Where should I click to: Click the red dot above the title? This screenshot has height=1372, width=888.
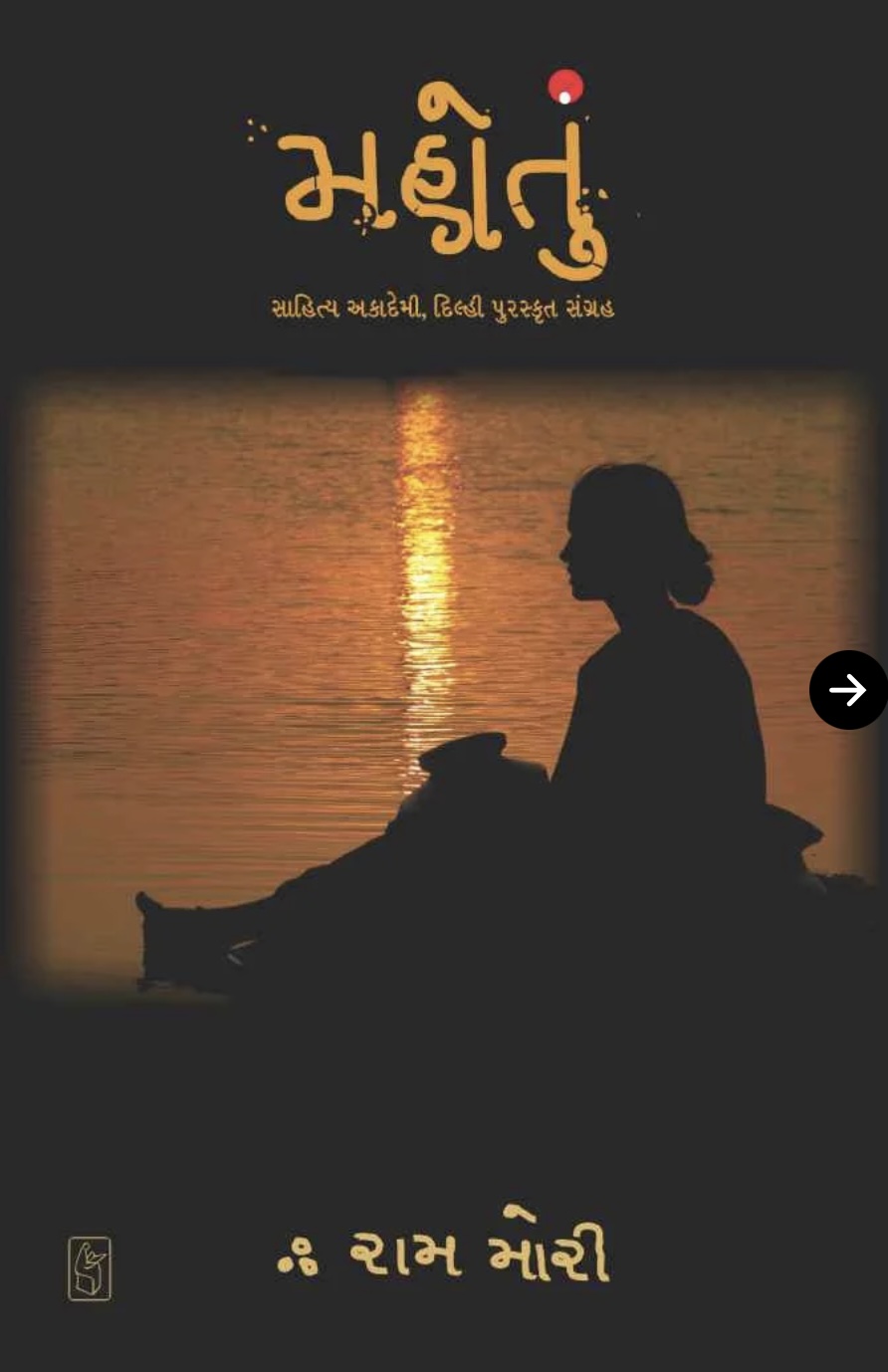point(565,86)
